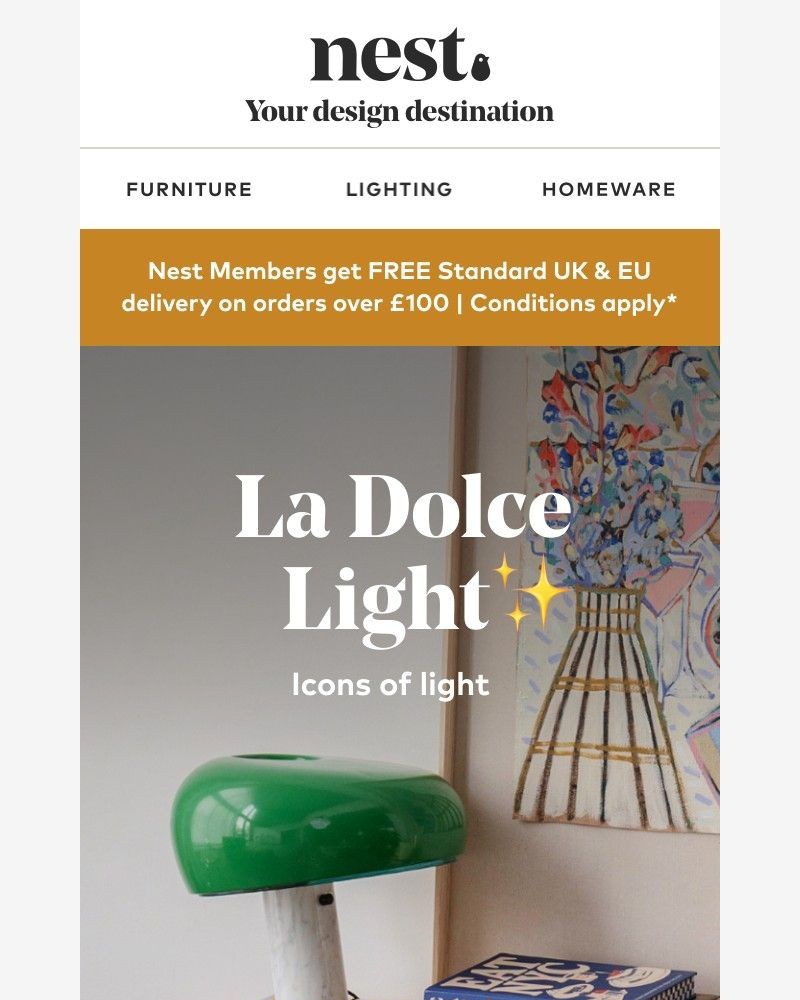Image resolution: width=800 pixels, height=1000 pixels.
Task: Open the HOMEWARE menu
Action: (x=608, y=189)
